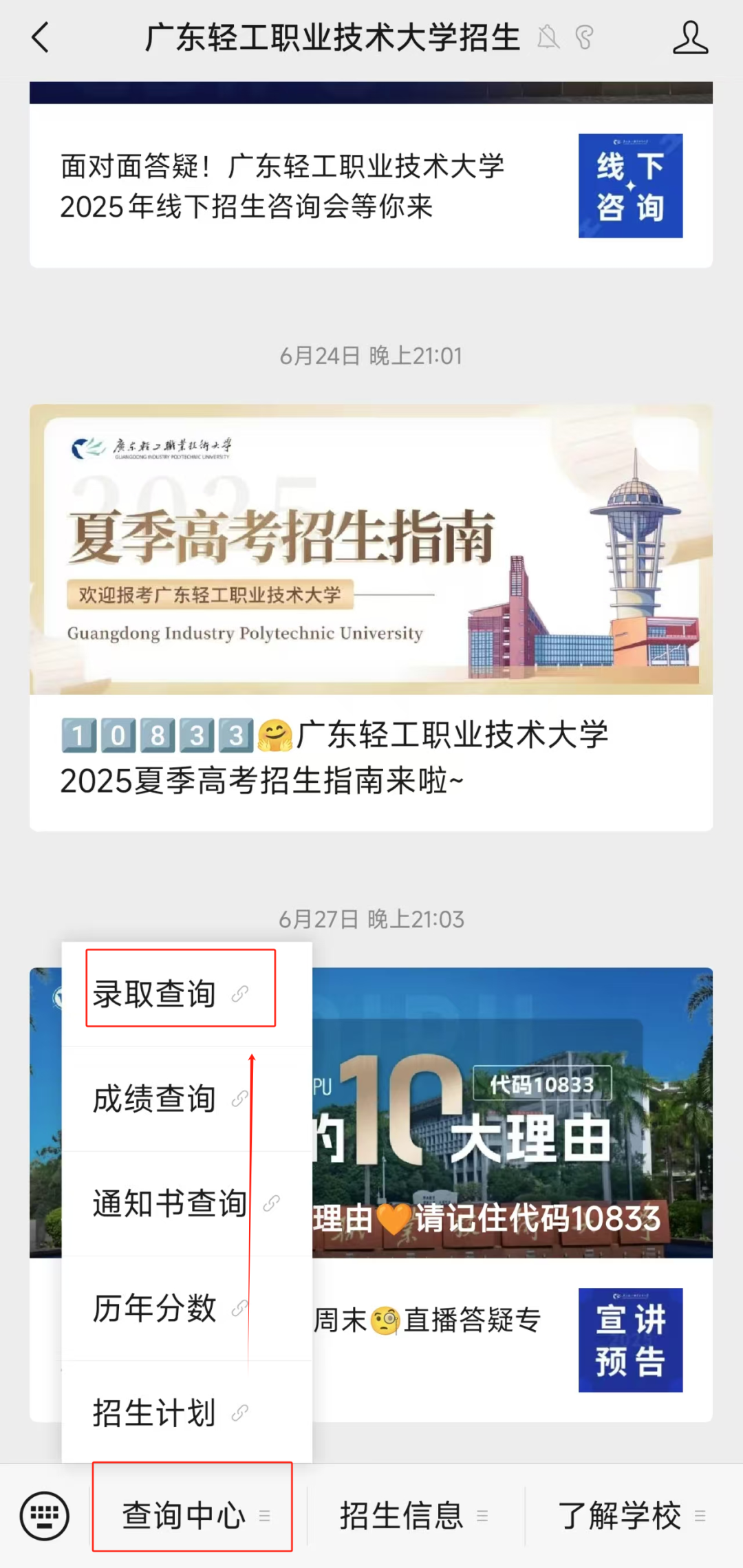Open the 线下招生咨询会 article
The image size is (743, 1568).
[x=282, y=186]
